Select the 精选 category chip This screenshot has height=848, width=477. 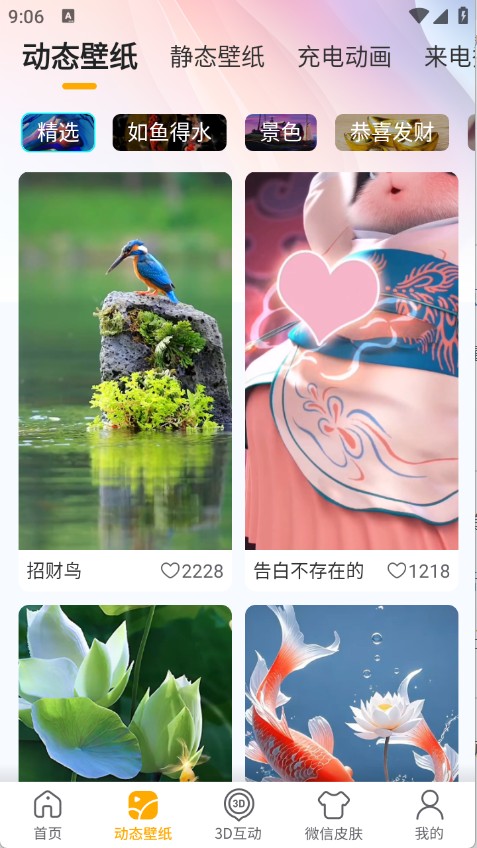pyautogui.click(x=58, y=132)
